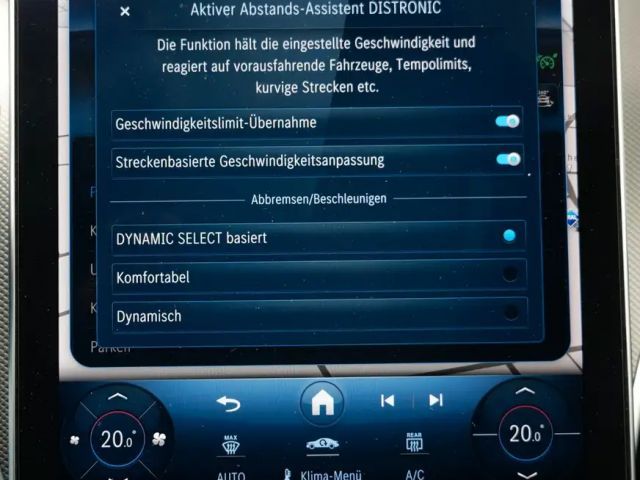Toggle air recirculation car icon

click(322, 444)
